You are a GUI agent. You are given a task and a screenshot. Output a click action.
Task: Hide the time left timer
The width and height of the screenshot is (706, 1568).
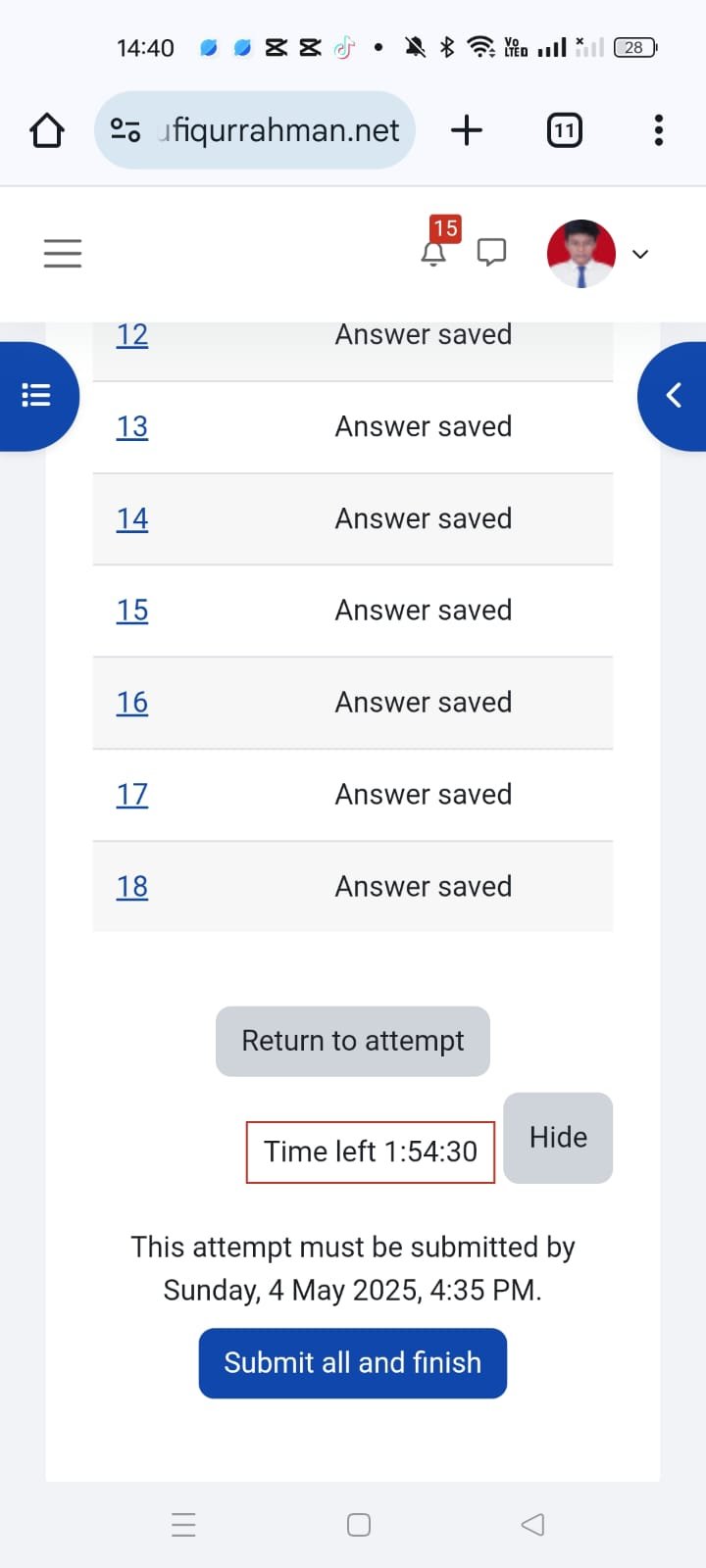tap(558, 1138)
